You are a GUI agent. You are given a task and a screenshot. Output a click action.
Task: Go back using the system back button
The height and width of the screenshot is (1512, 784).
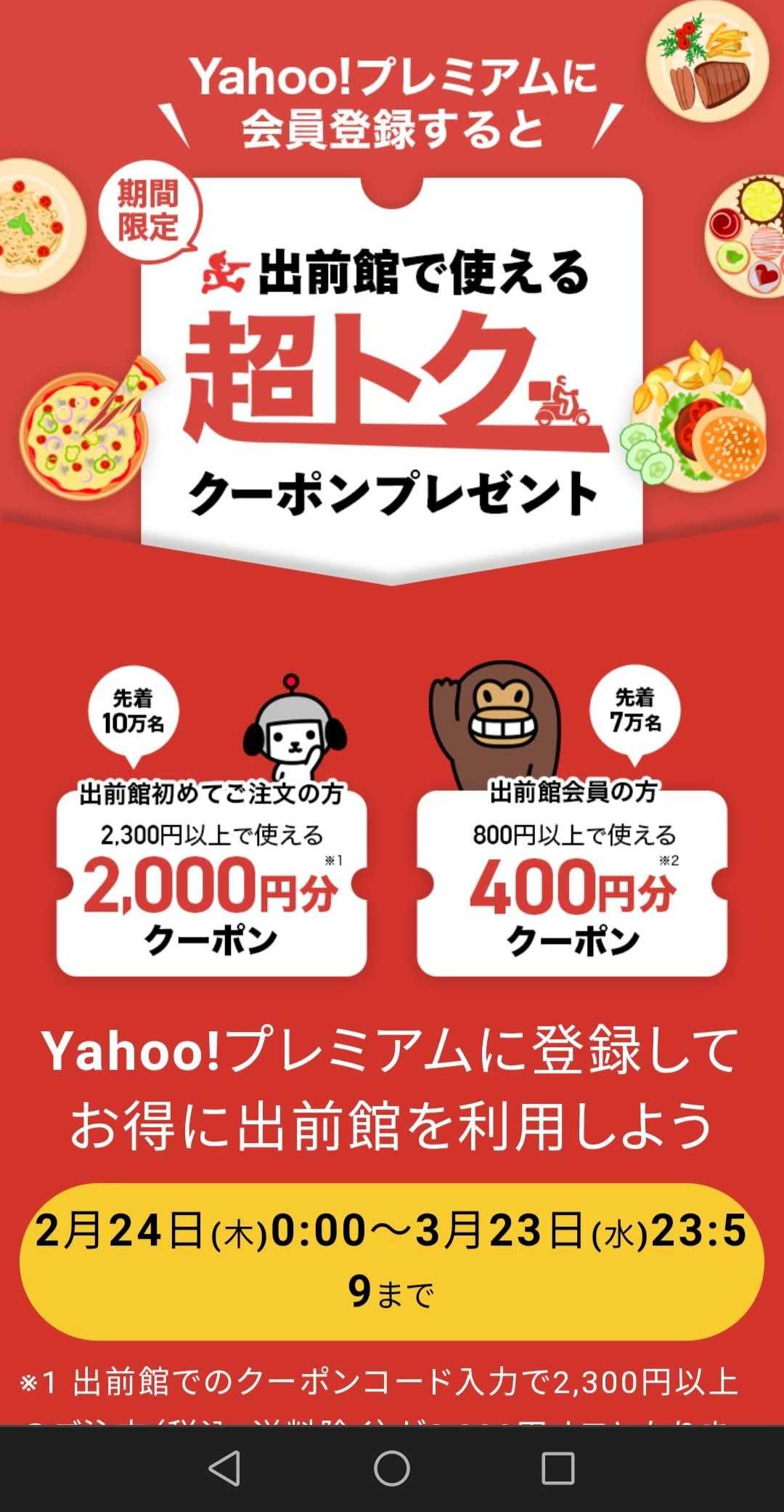224,1468
